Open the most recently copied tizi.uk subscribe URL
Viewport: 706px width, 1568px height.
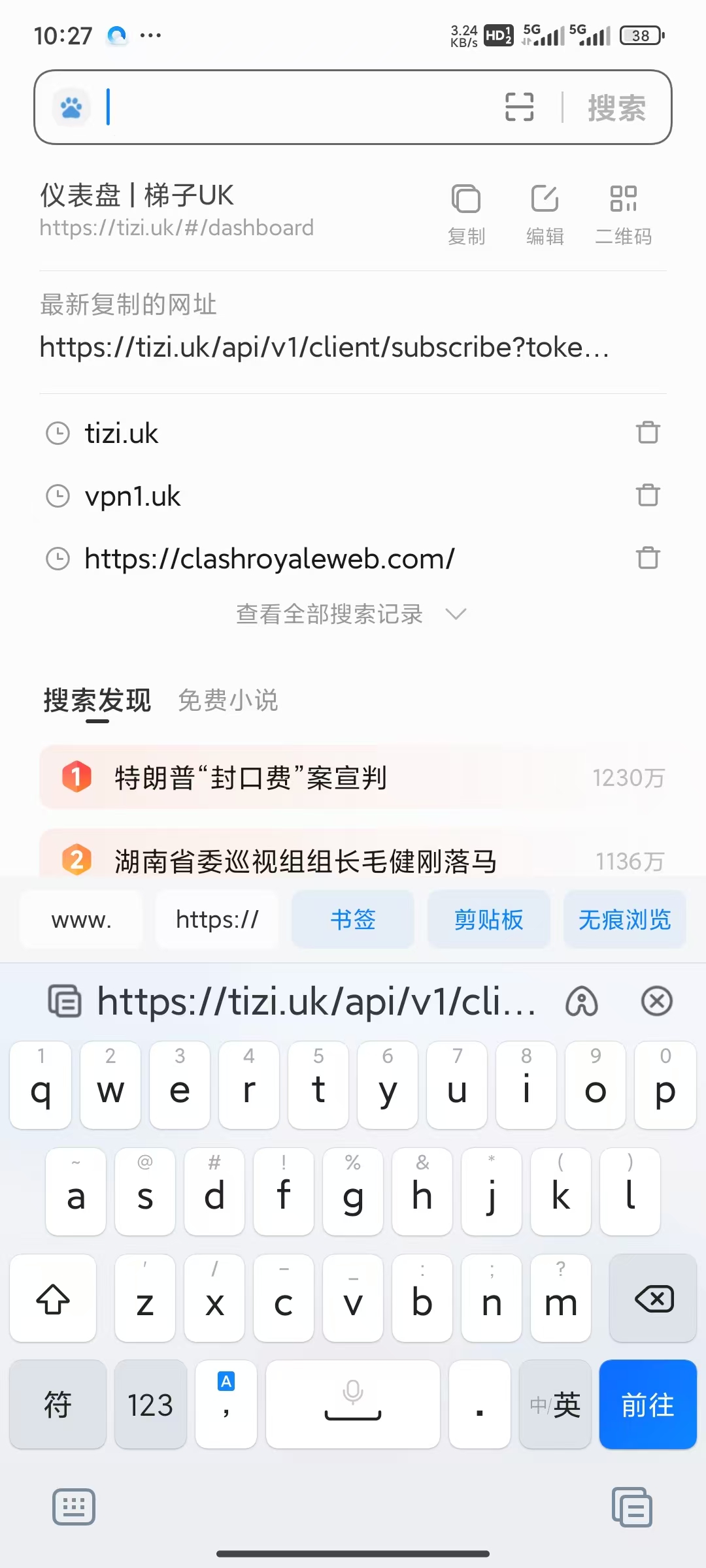click(325, 347)
